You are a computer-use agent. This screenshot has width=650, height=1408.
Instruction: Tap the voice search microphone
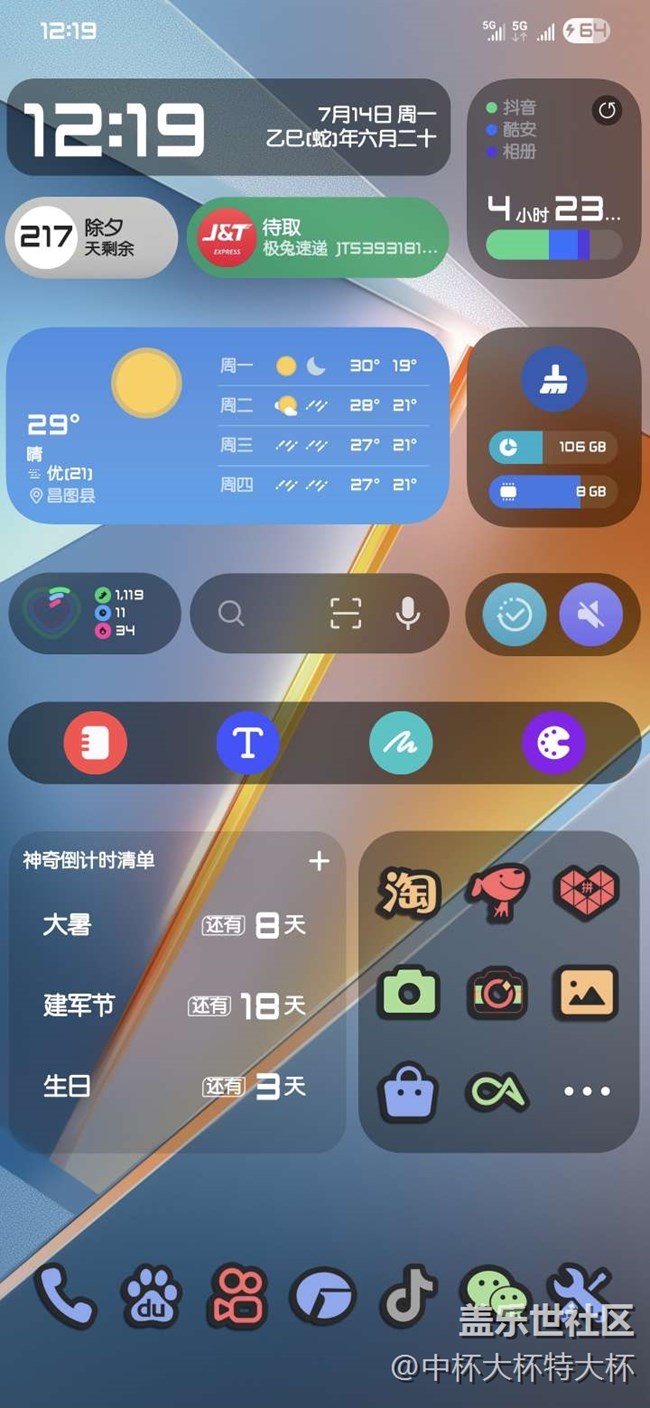407,613
